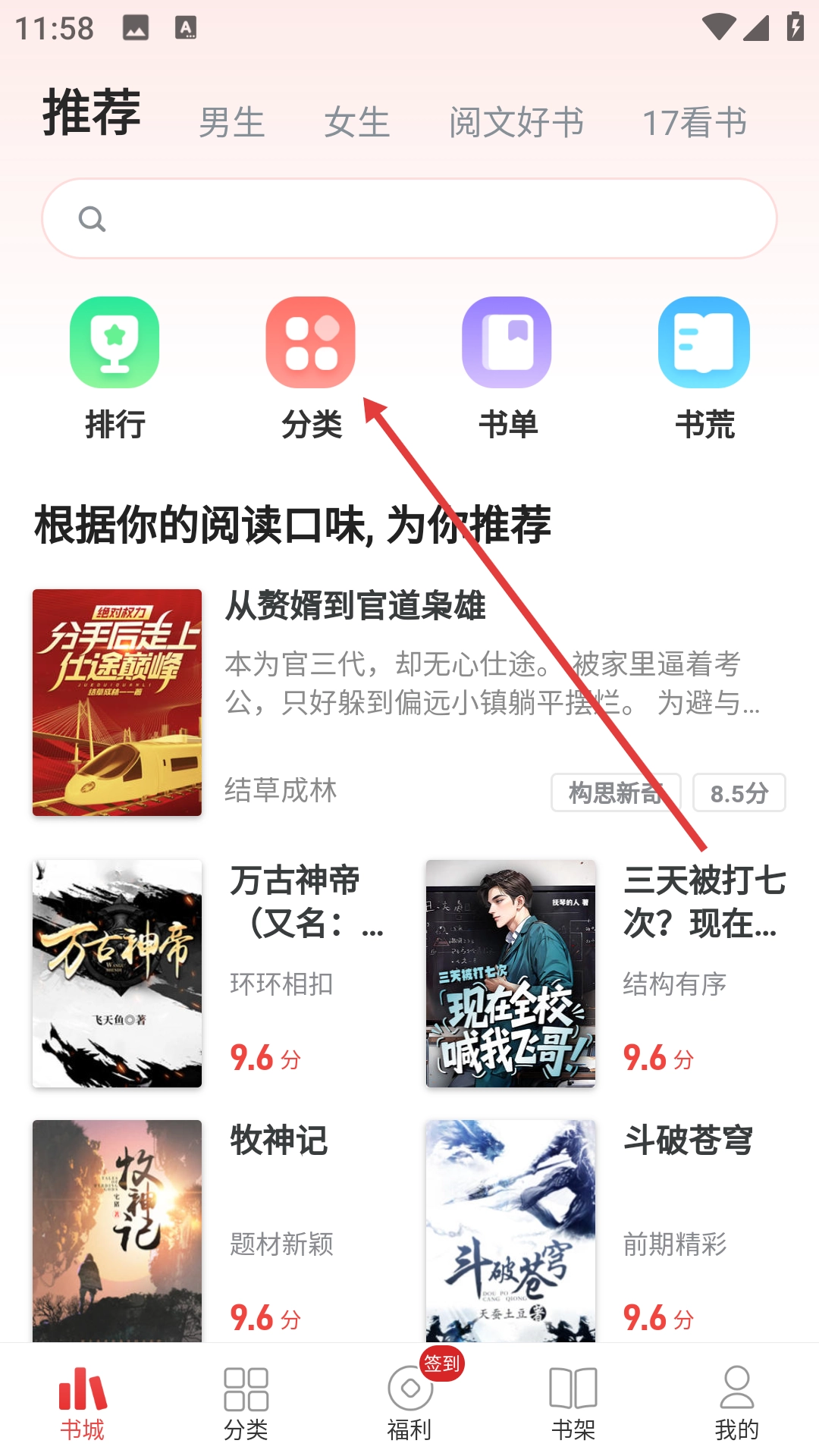Tap the search box
The height and width of the screenshot is (1456, 819).
click(x=409, y=218)
